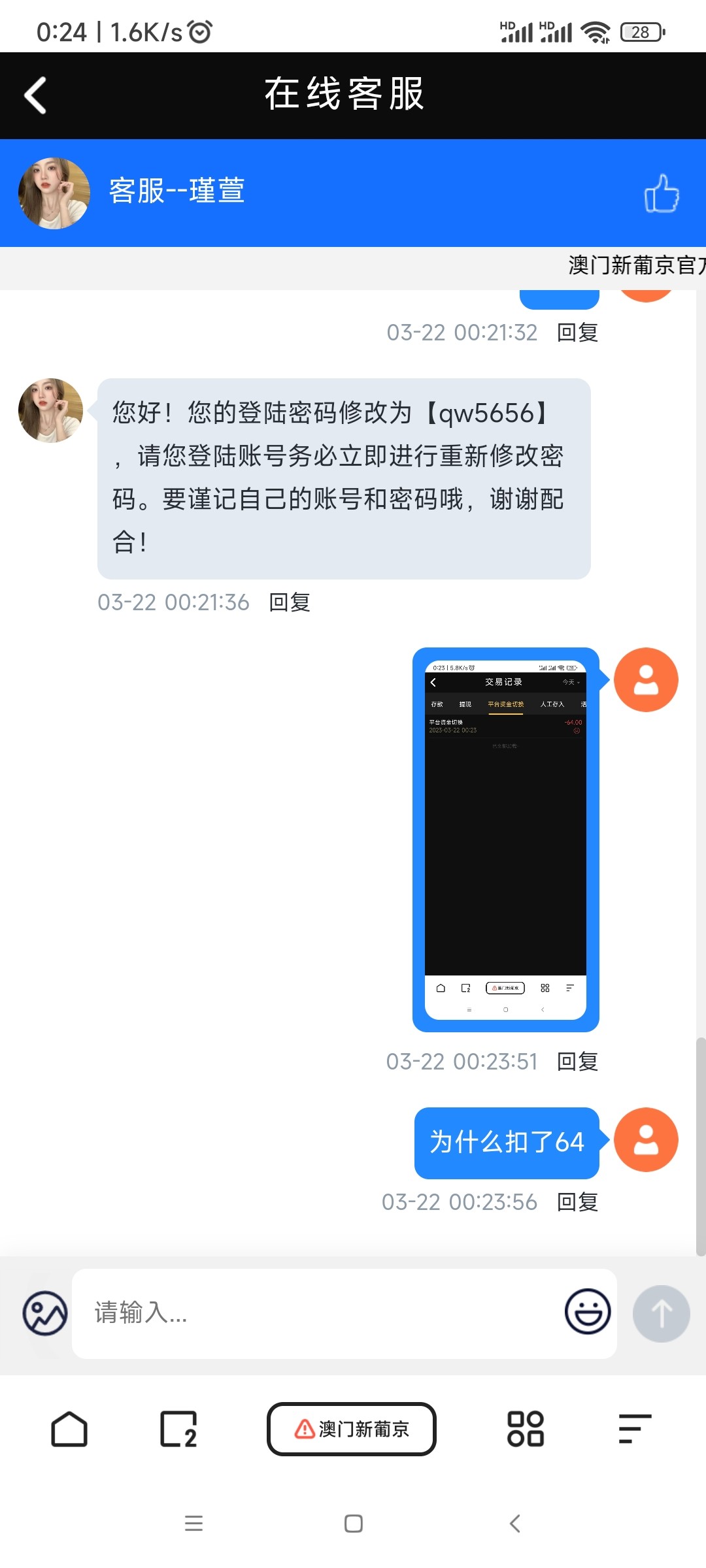Open the sent transaction record screenshot
706x1568 pixels.
(x=505, y=840)
